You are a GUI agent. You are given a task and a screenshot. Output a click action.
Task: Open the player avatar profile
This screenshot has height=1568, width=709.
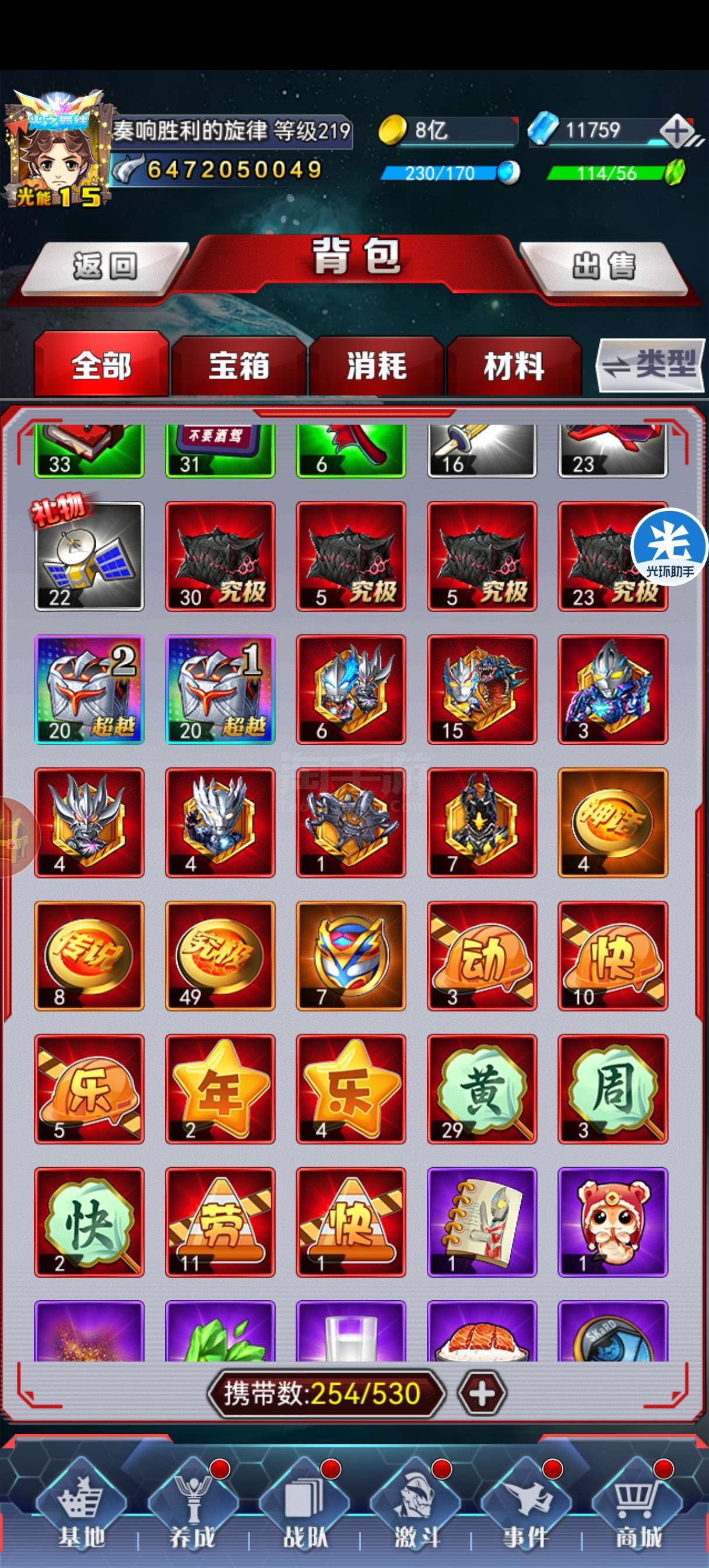[x=56, y=152]
